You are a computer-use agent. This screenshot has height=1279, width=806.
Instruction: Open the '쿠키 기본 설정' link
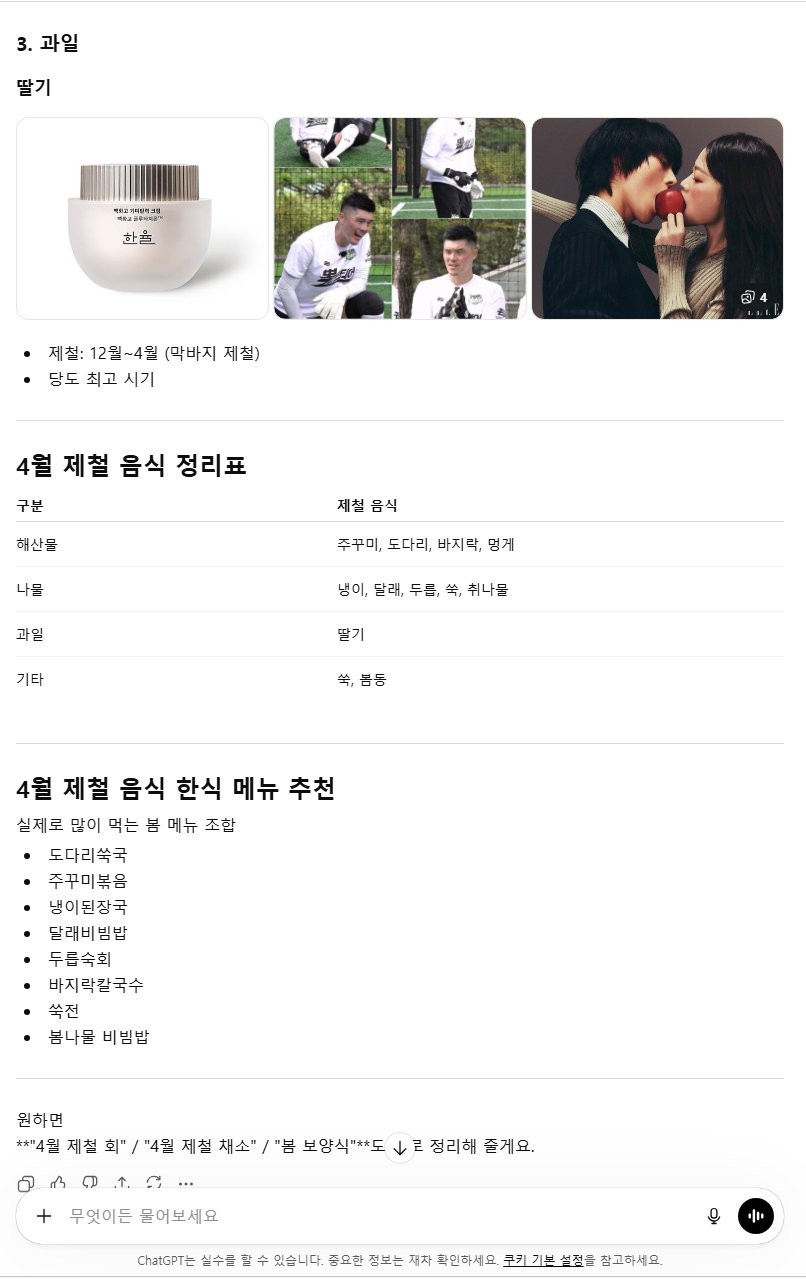click(x=543, y=1260)
